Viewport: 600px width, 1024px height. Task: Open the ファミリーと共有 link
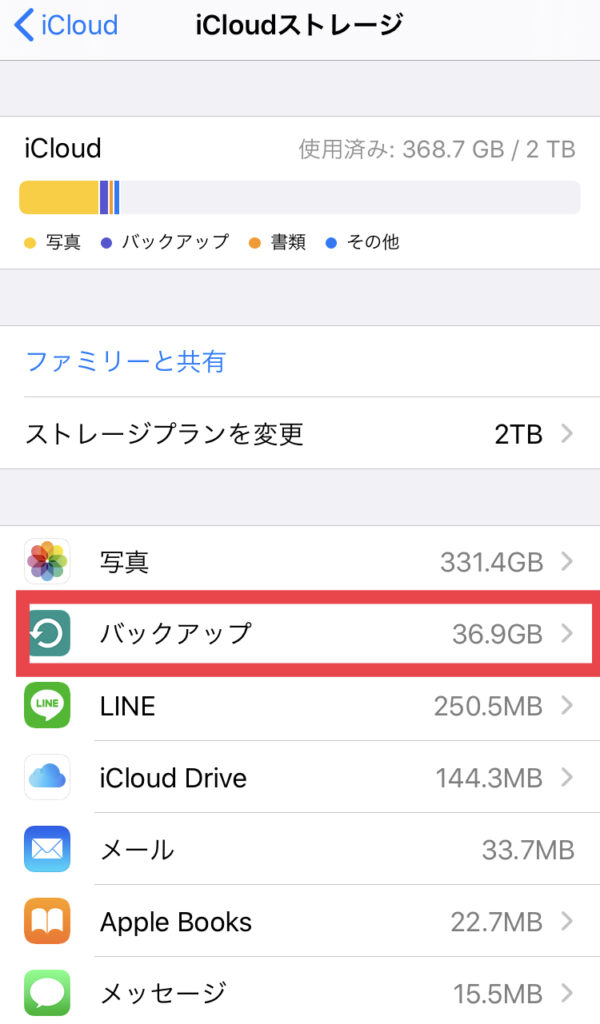point(125,361)
